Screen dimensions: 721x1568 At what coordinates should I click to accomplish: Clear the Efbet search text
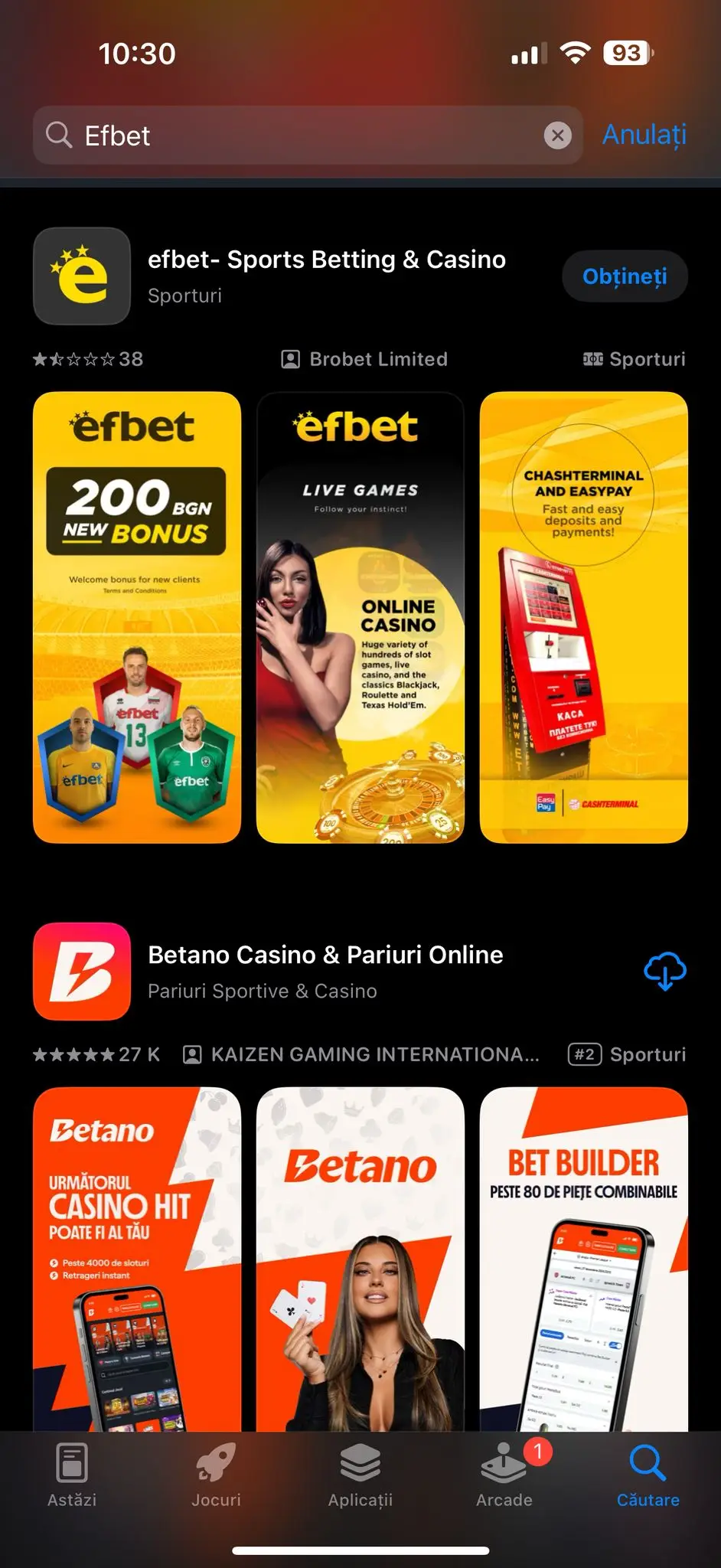coord(558,136)
